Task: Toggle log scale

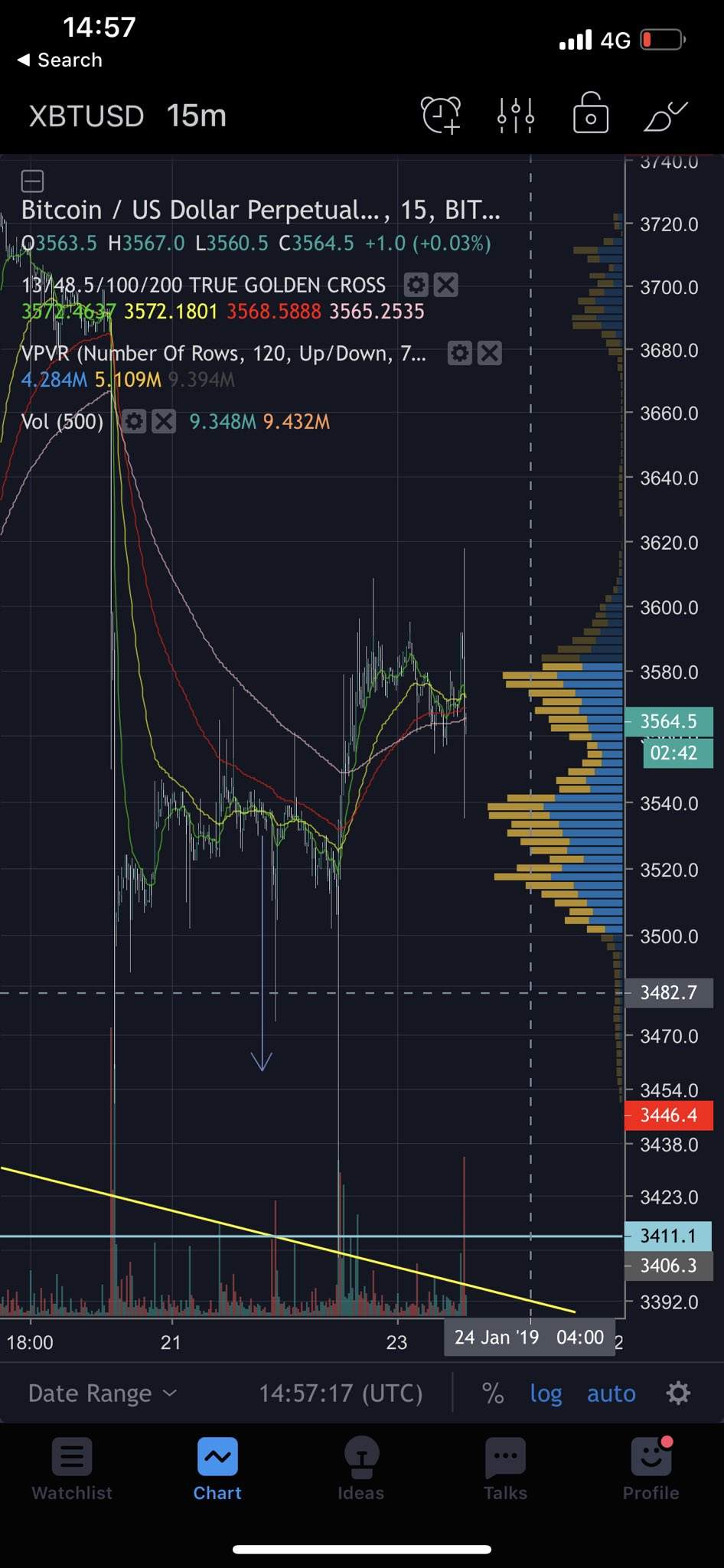Action: coord(546,1393)
